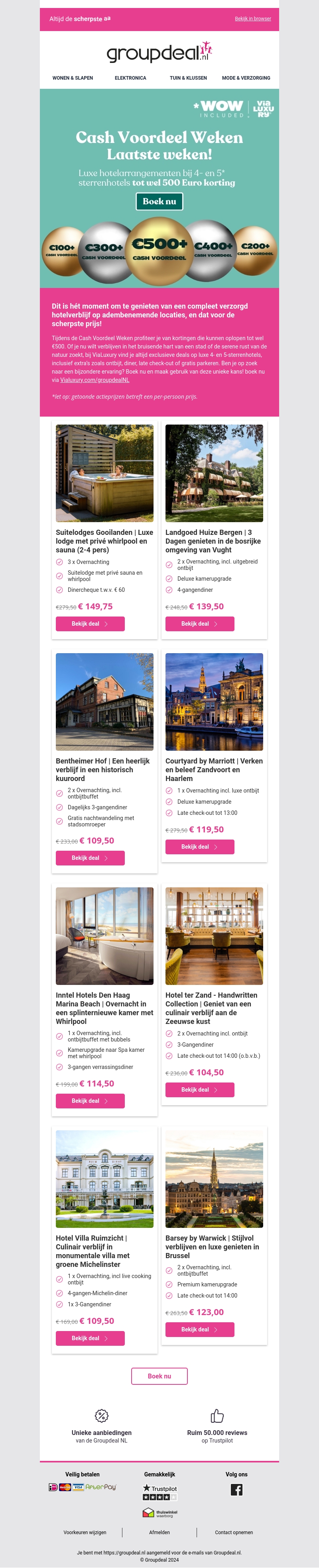
Task: Tap the outlined 'Boek nu' button
Action: point(159,1376)
